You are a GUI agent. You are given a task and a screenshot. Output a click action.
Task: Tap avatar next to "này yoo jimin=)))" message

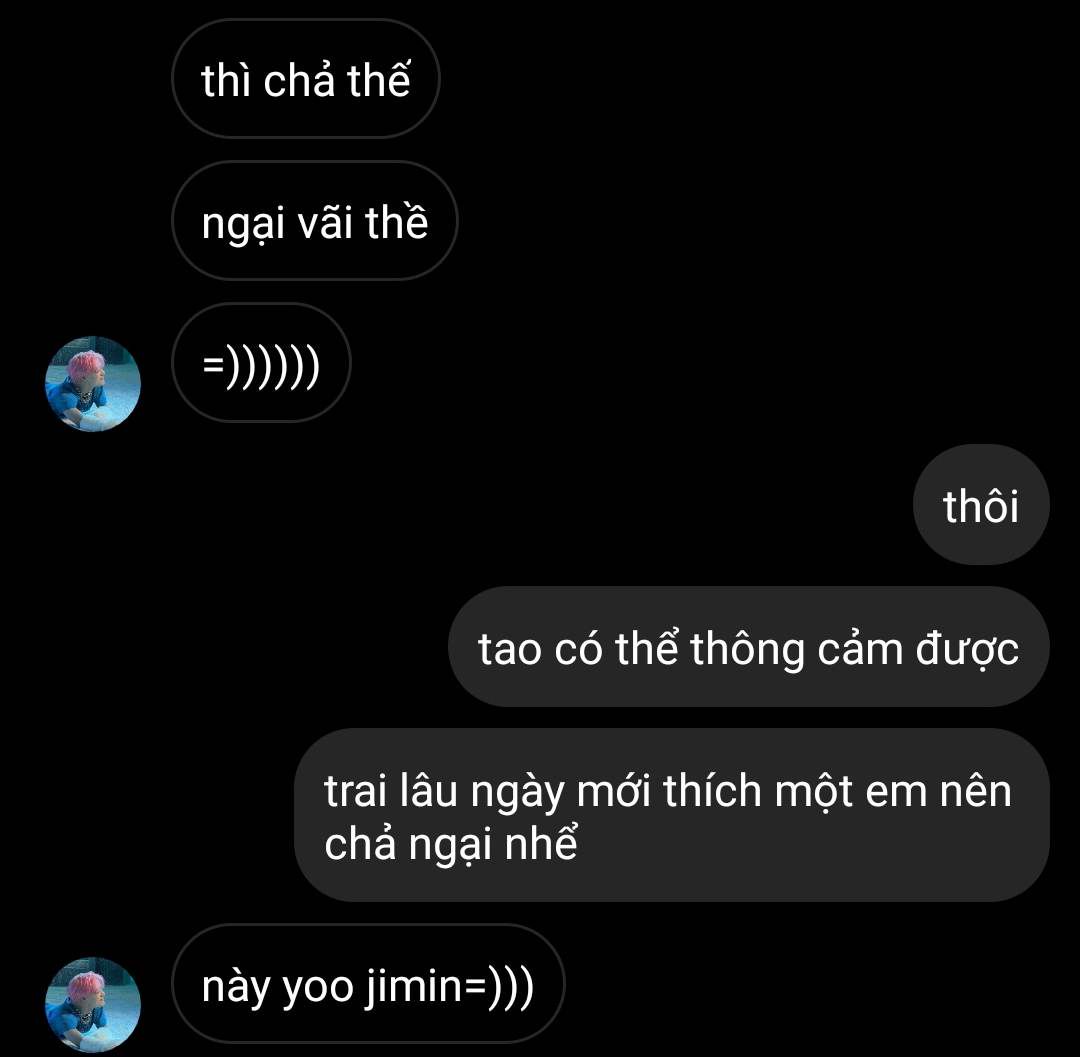tap(93, 1005)
